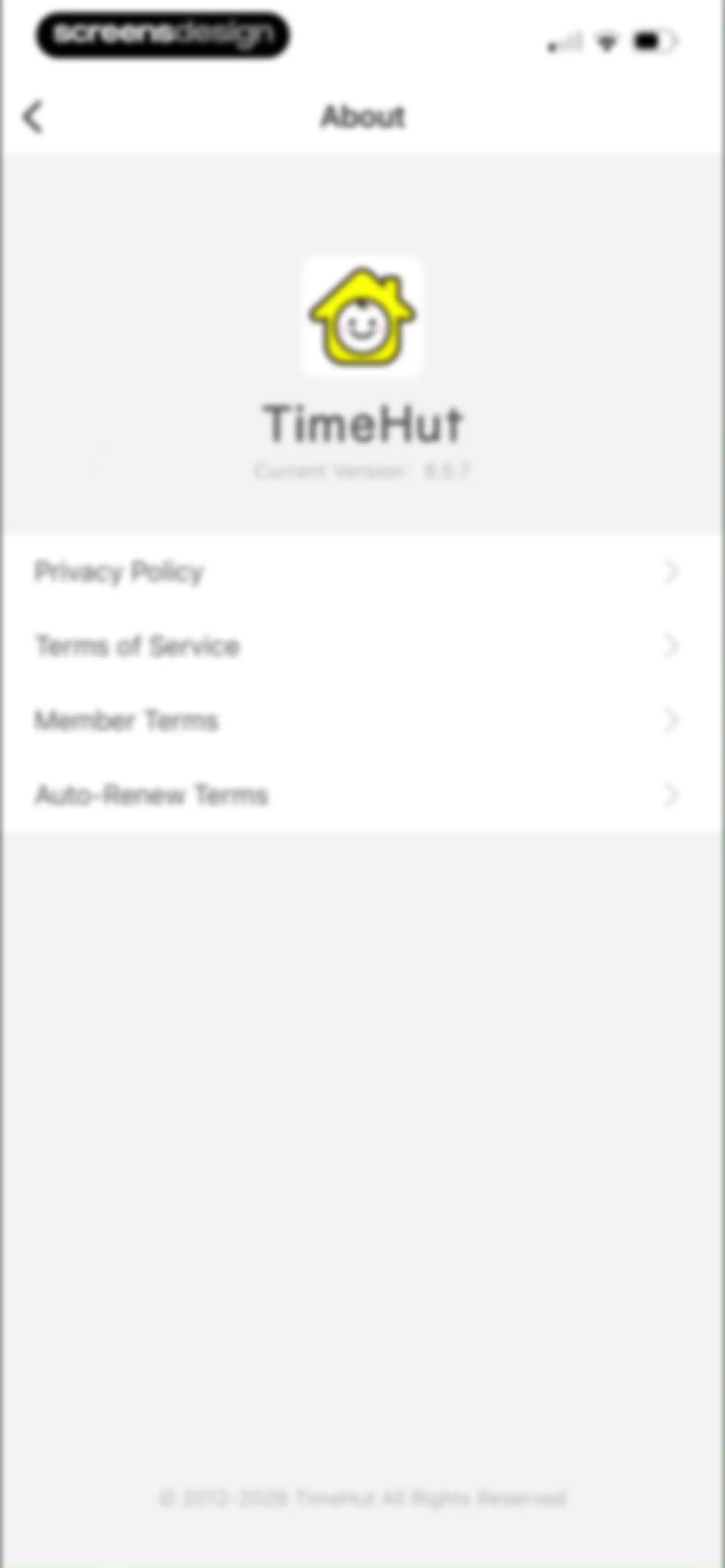Viewport: 725px width, 1568px height.
Task: Go back from the About screen
Action: tap(33, 116)
